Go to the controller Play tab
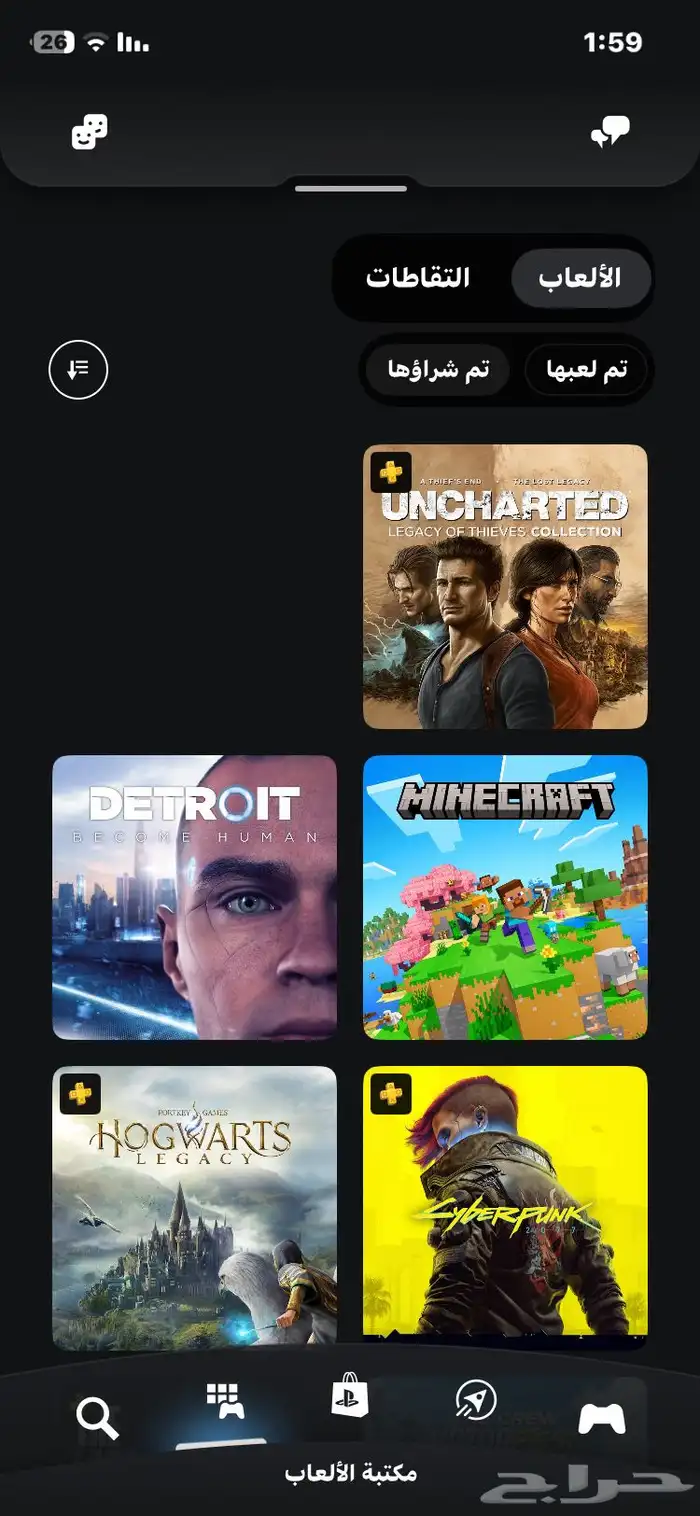The width and height of the screenshot is (700, 1516). (x=602, y=1418)
